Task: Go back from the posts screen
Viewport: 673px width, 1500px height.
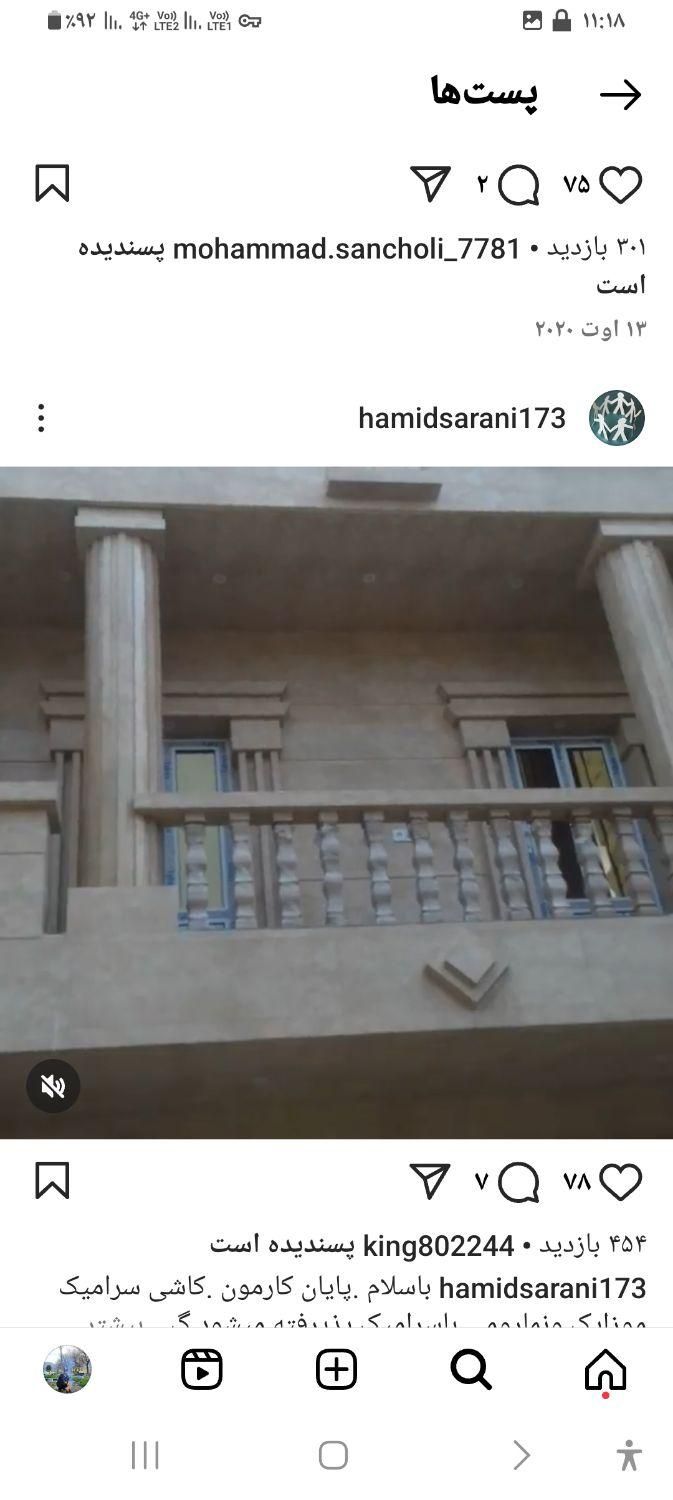Action: pos(620,95)
